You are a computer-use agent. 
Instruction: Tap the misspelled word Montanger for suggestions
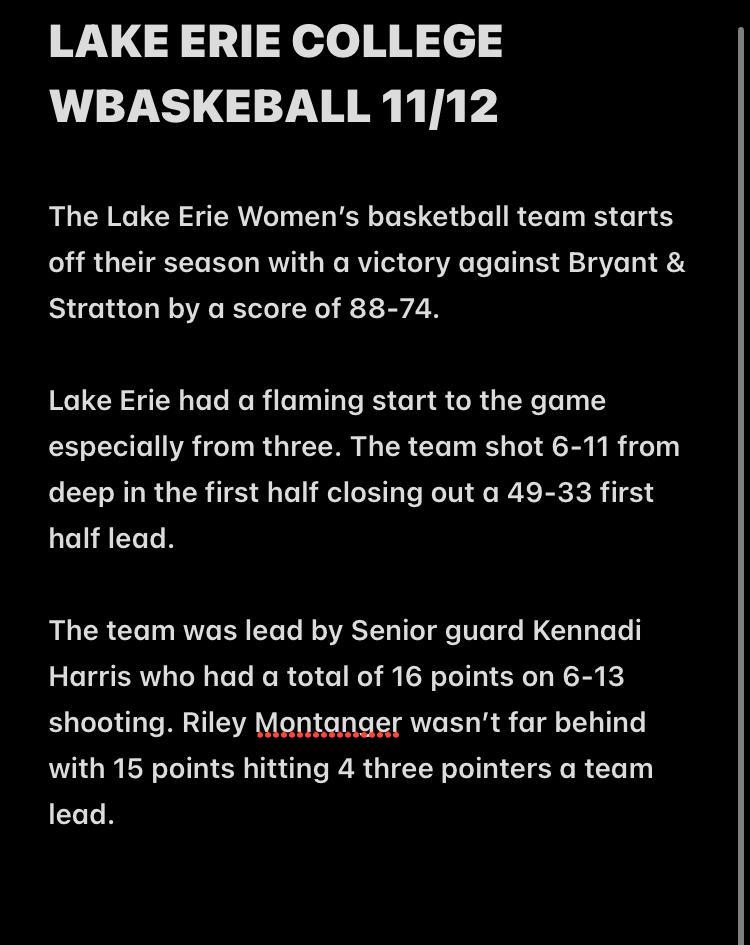tap(328, 722)
